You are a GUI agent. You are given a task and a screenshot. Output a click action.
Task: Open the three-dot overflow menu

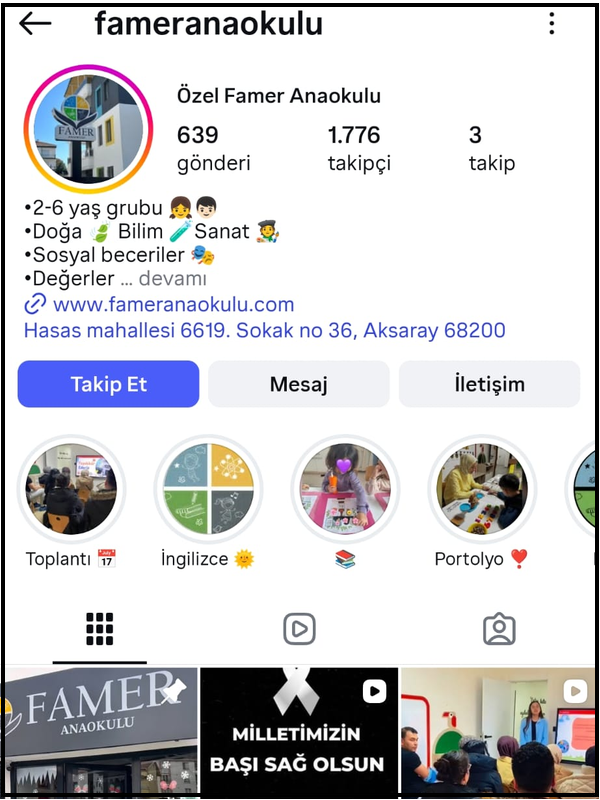tap(551, 24)
